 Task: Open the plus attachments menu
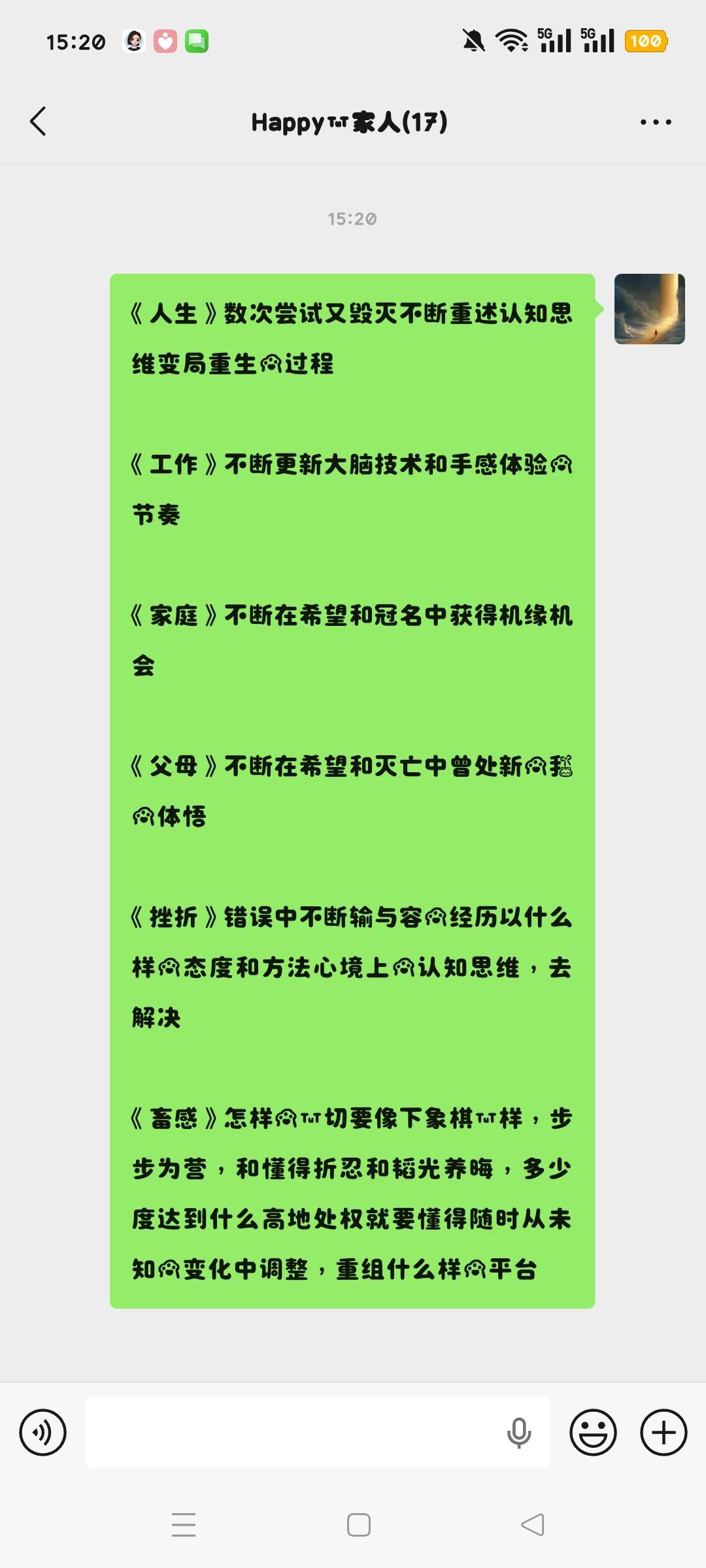[x=664, y=1433]
